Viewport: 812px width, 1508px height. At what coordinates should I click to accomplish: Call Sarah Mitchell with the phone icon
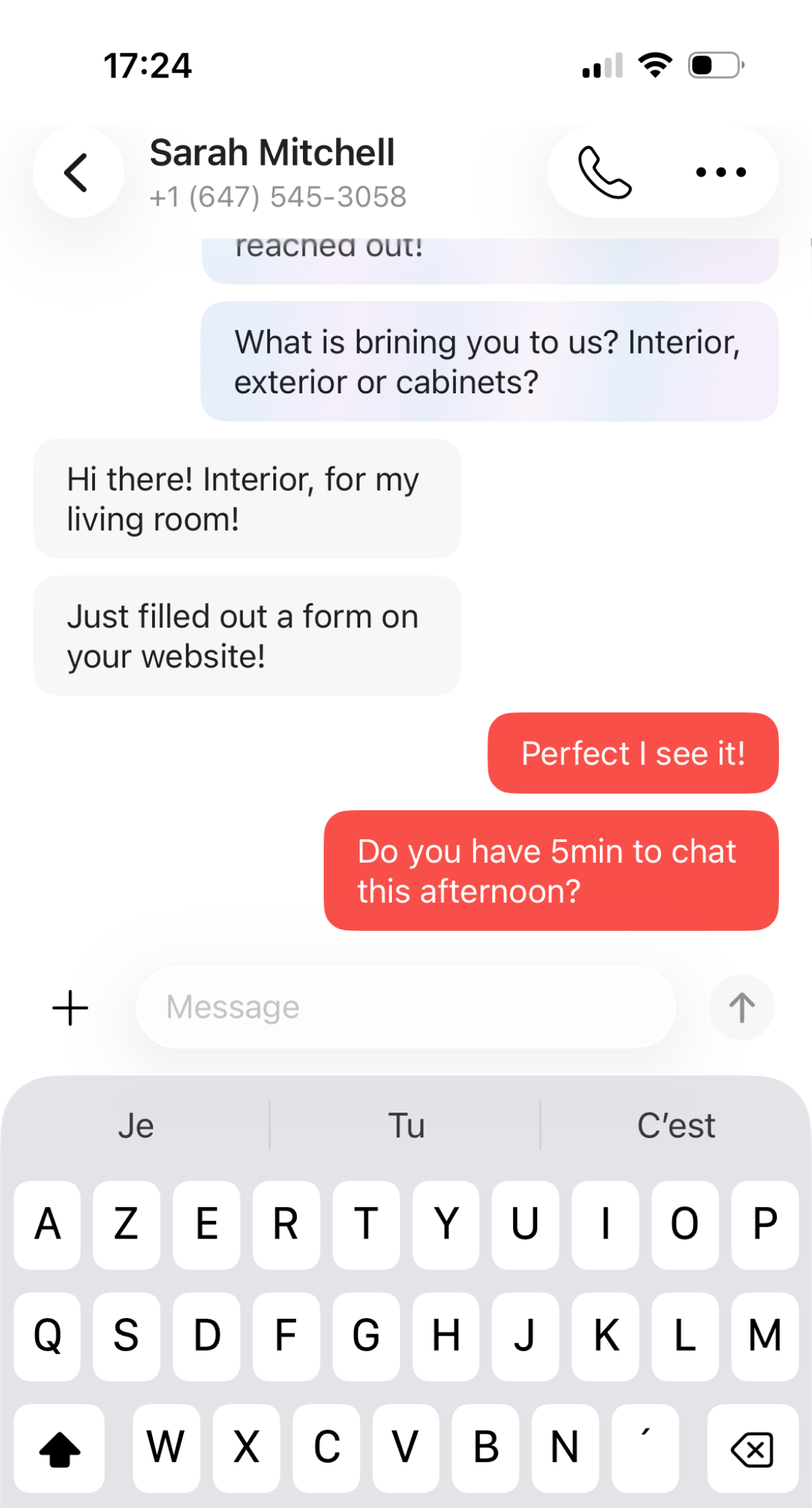(x=605, y=172)
